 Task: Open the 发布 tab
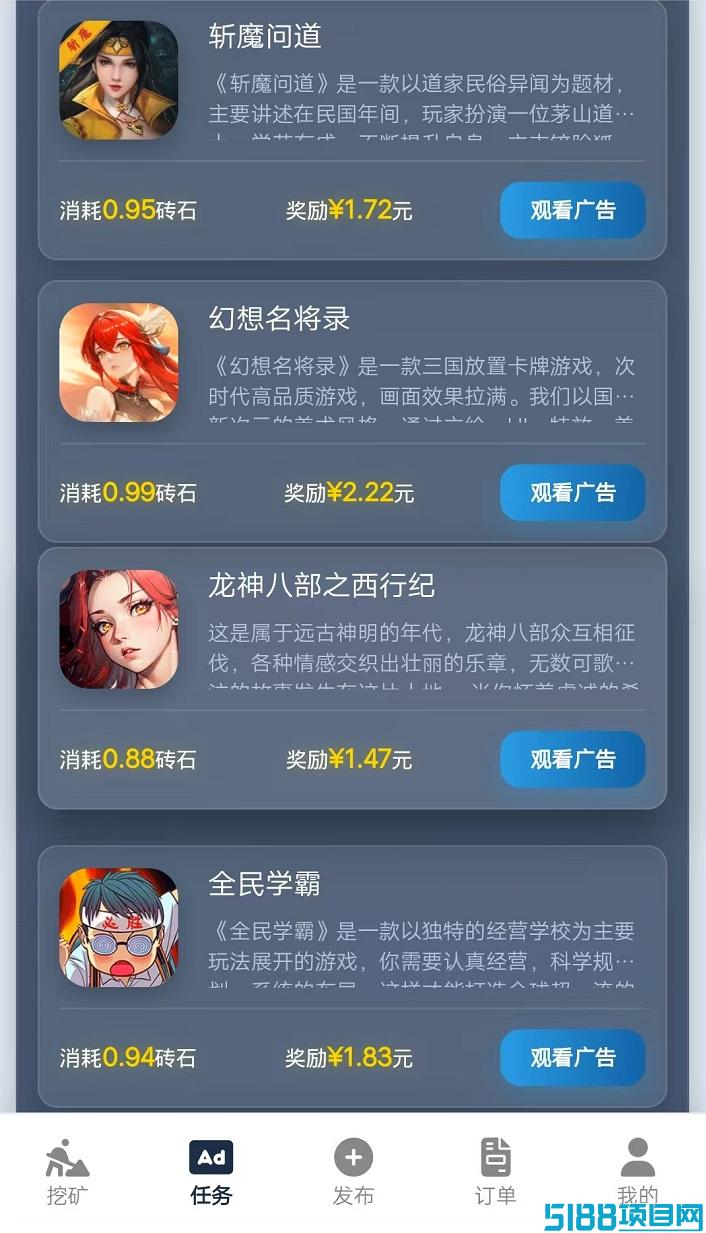tap(353, 1172)
